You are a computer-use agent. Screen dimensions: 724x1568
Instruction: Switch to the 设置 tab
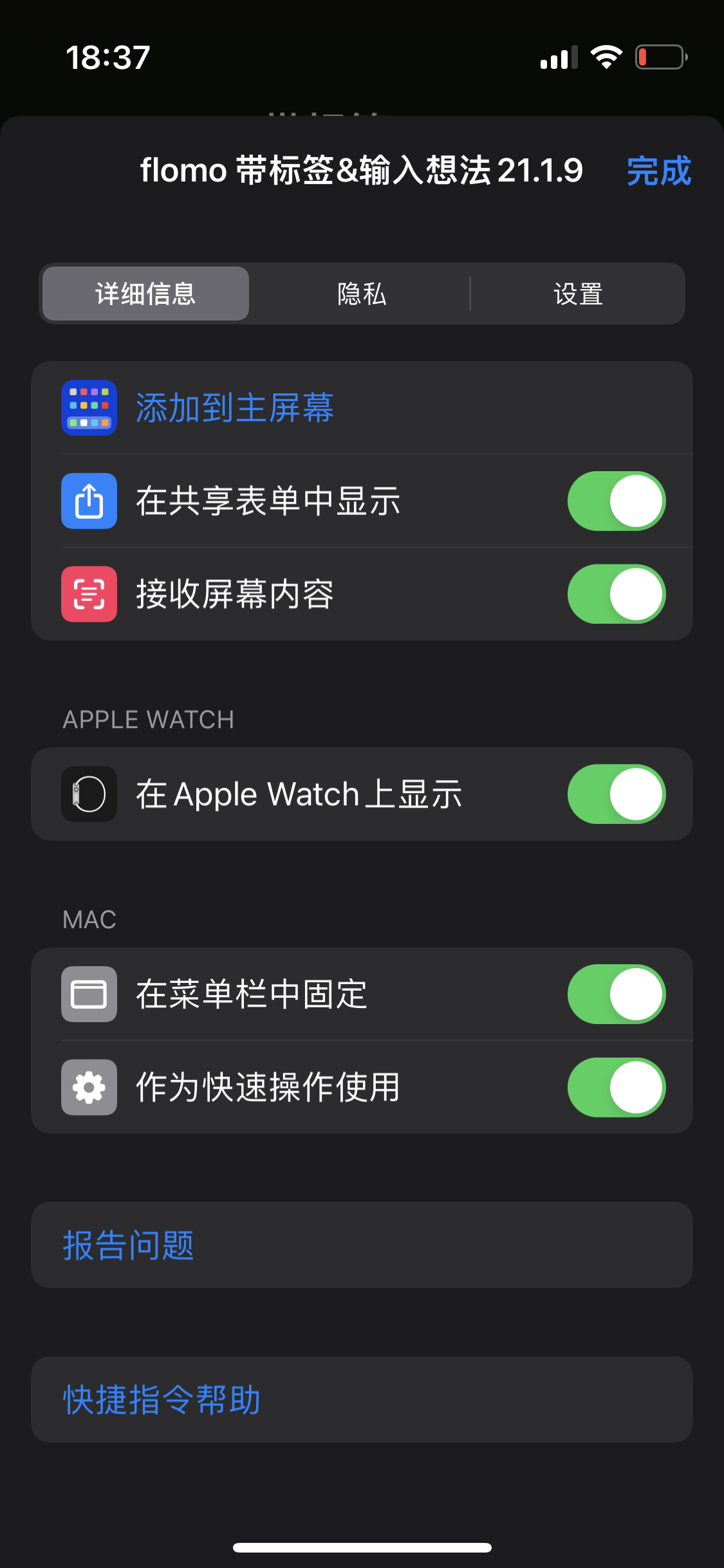tap(577, 294)
